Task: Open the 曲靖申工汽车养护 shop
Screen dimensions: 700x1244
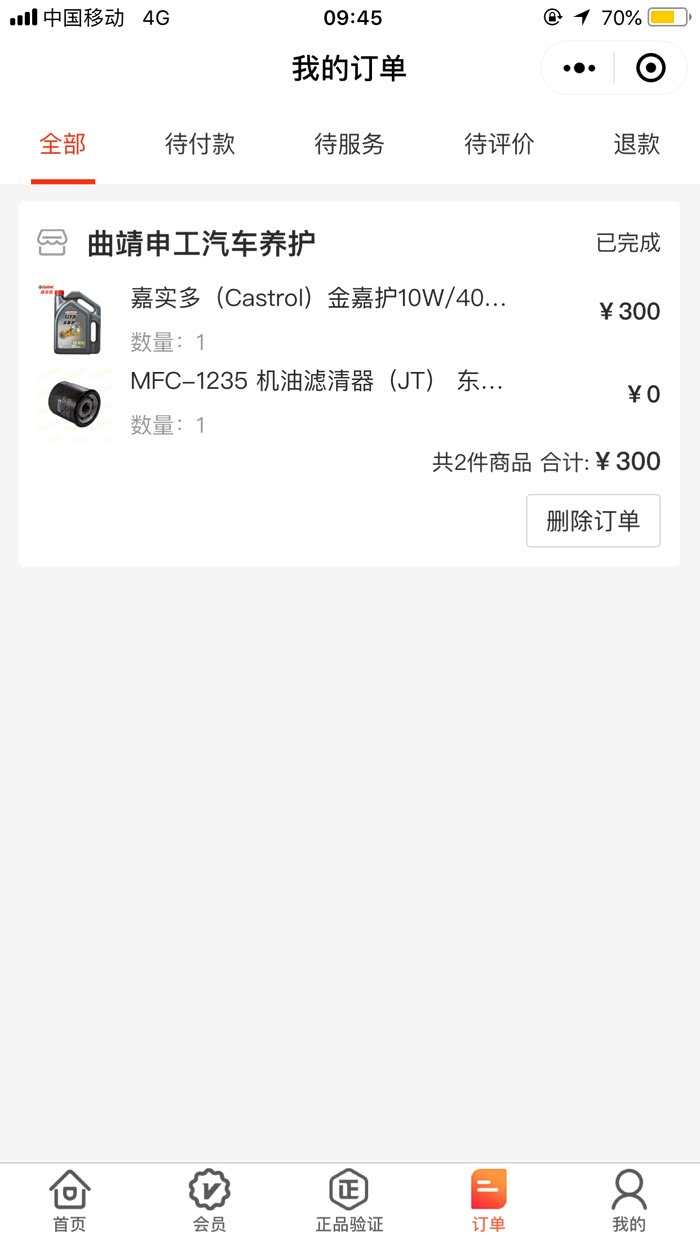Action: tap(200, 243)
